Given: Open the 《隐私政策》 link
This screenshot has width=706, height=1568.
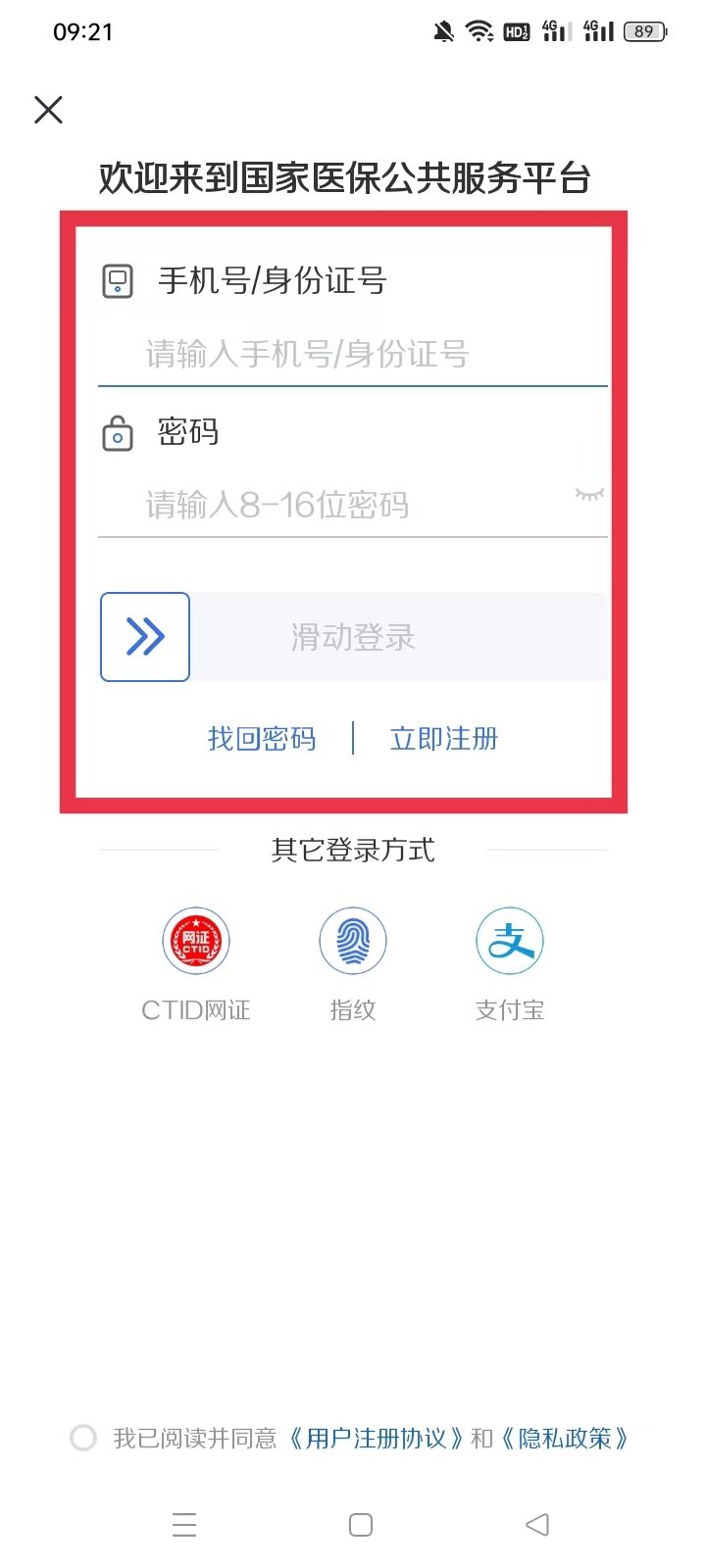Looking at the screenshot, I should 565,1438.
